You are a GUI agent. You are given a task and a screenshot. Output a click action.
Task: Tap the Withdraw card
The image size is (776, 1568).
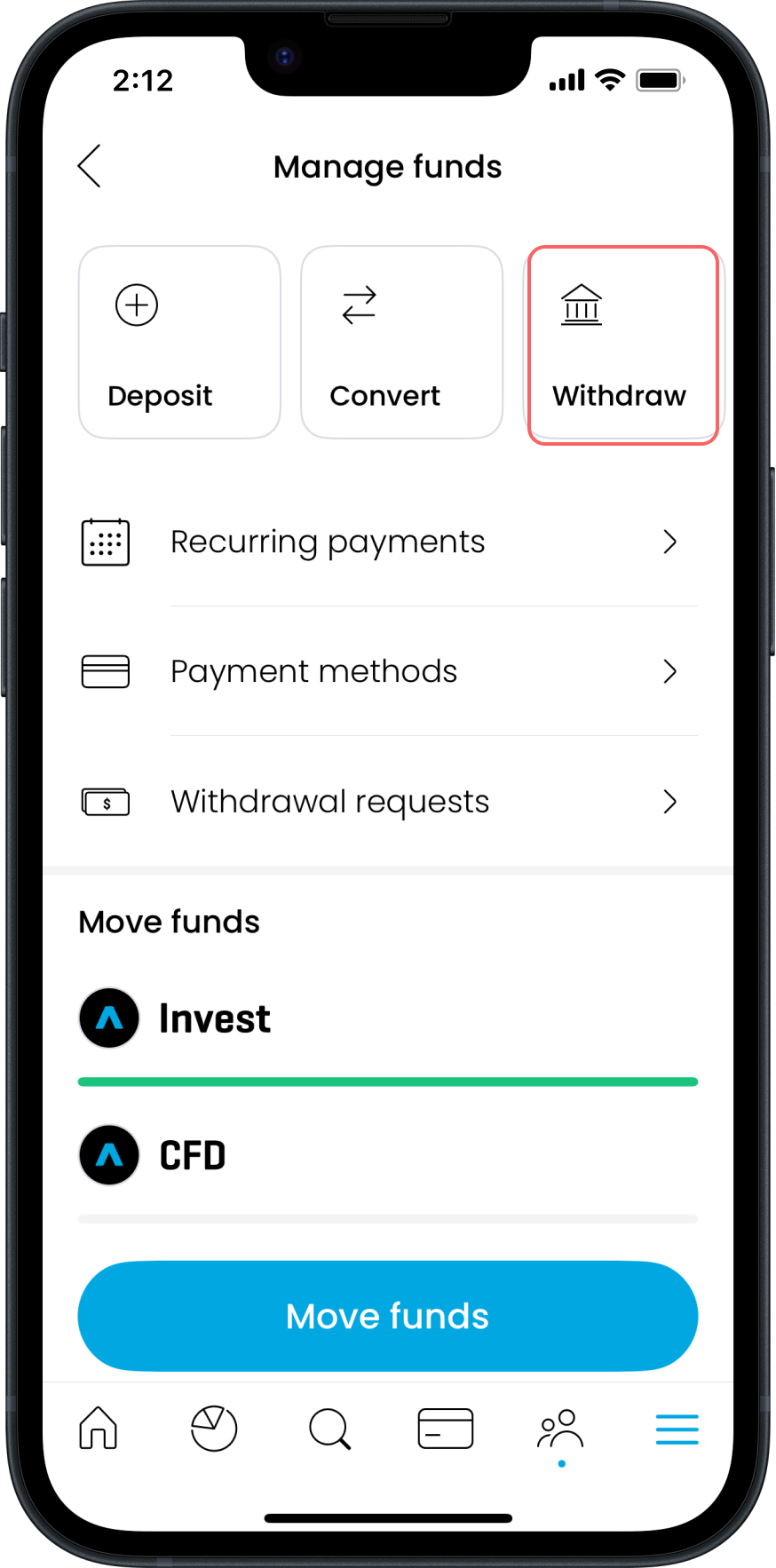pyautogui.click(x=622, y=344)
